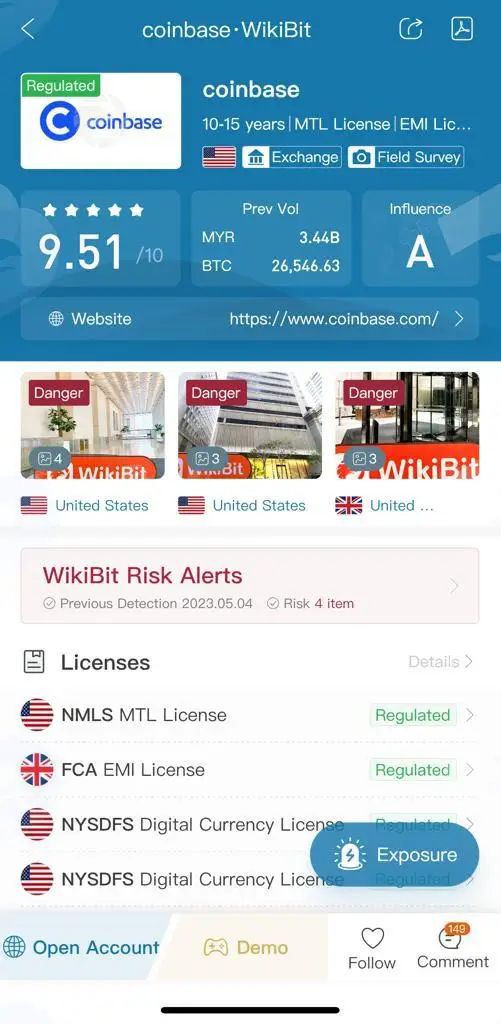
Task: Launch the Demo option
Action: pos(246,948)
